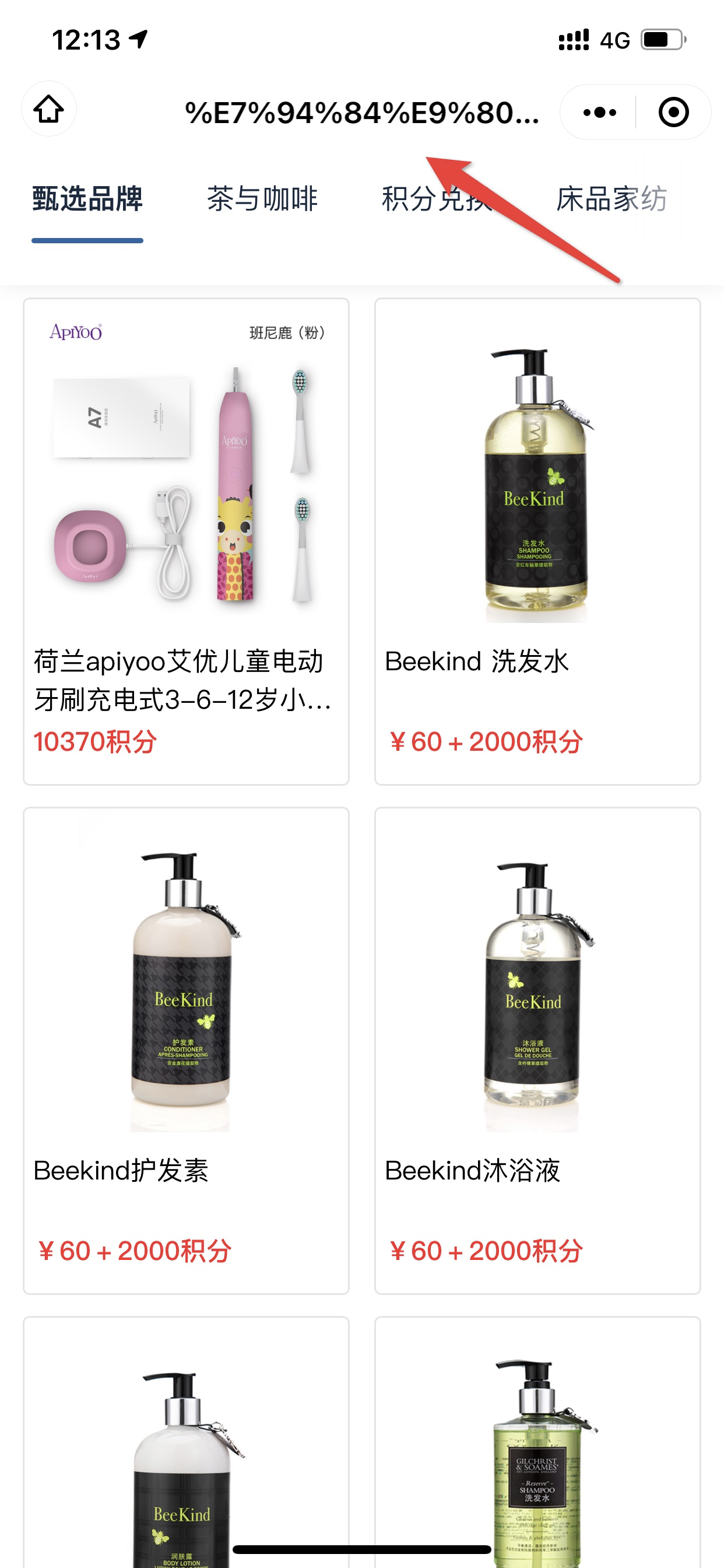Close the mini program with the circle button

click(x=673, y=112)
